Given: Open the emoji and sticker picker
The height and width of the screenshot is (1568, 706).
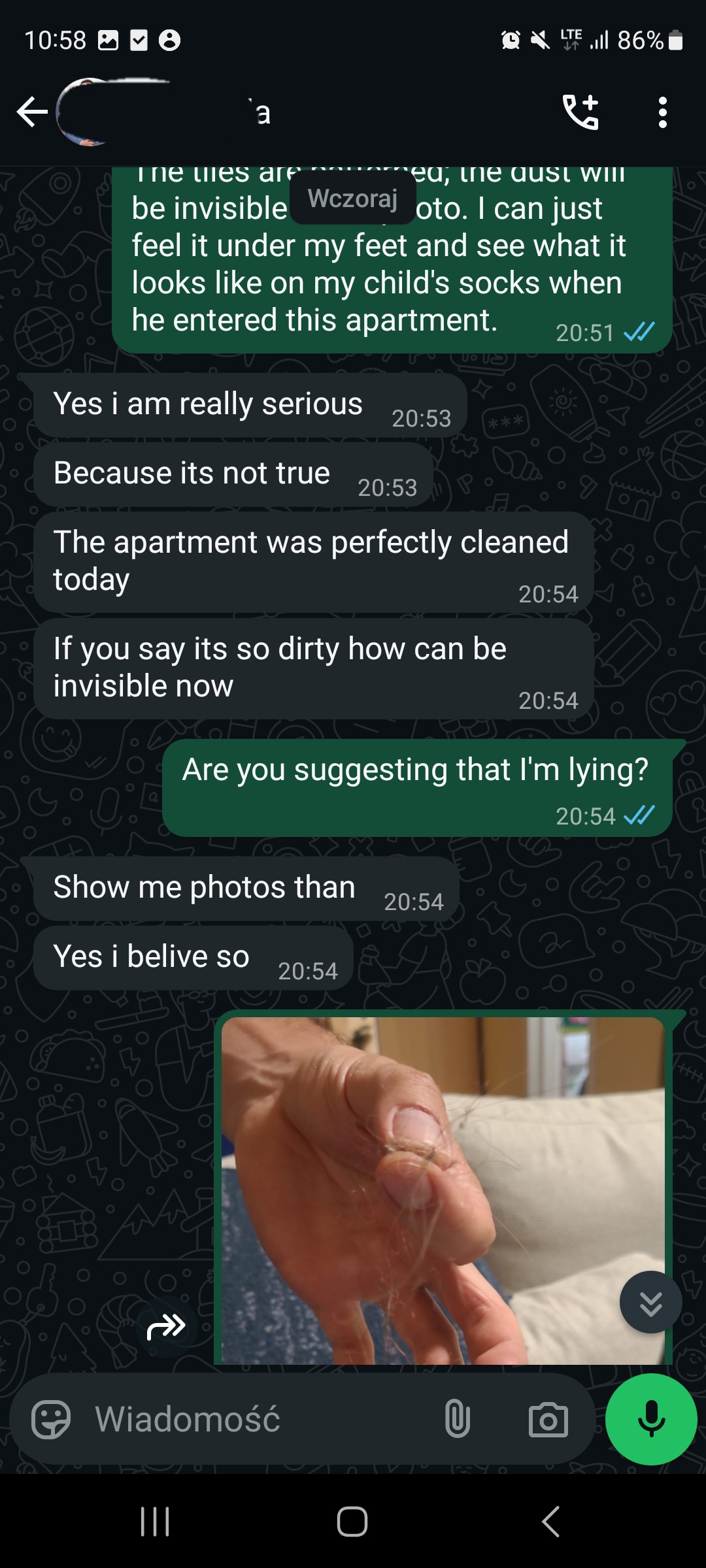Looking at the screenshot, I should [51, 1419].
